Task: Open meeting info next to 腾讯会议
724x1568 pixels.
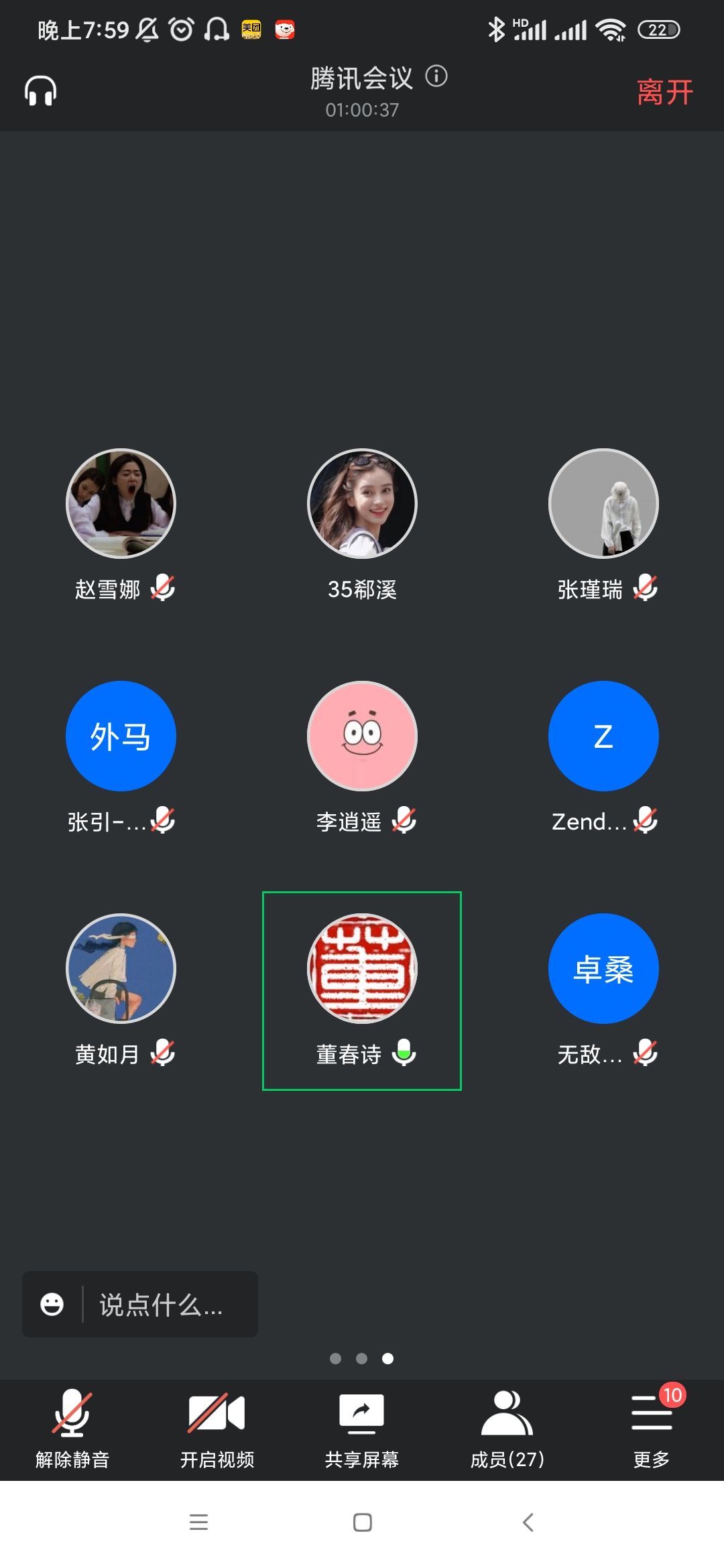Action: (436, 76)
